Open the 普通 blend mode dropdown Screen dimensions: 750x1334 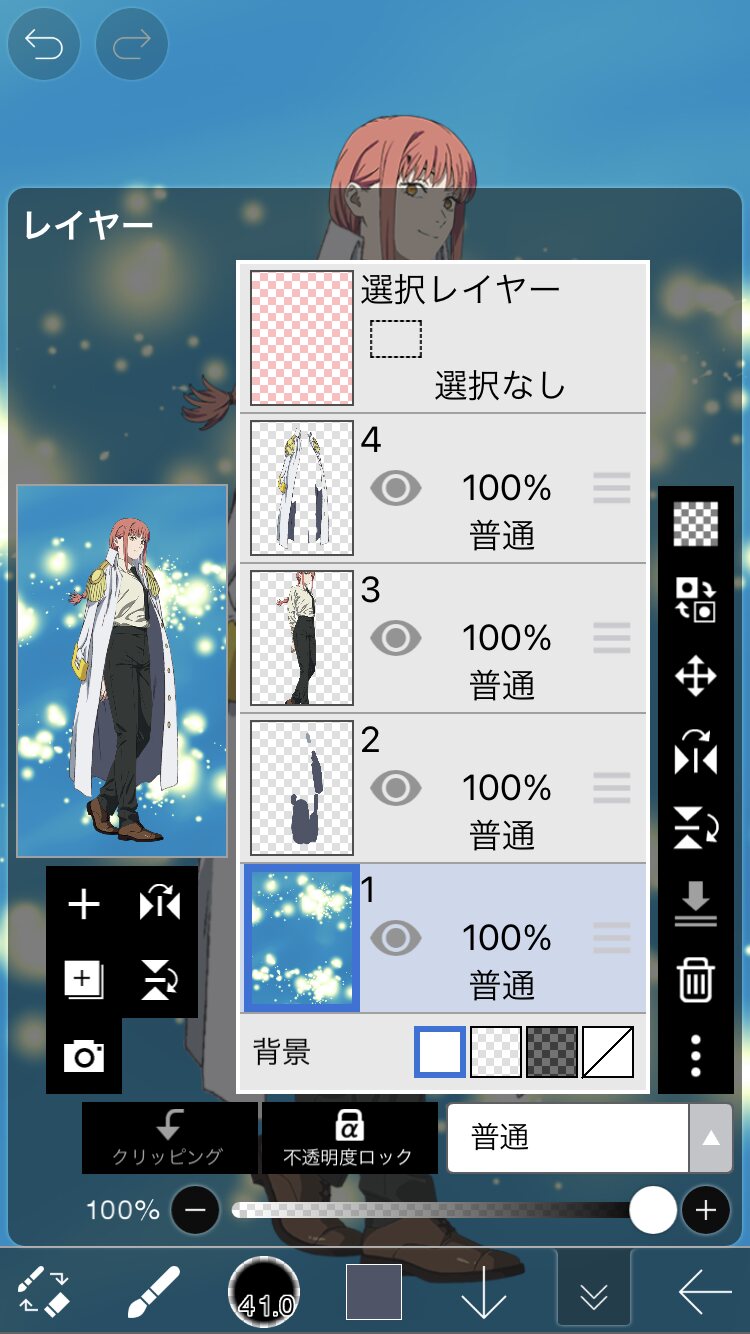pos(590,1138)
